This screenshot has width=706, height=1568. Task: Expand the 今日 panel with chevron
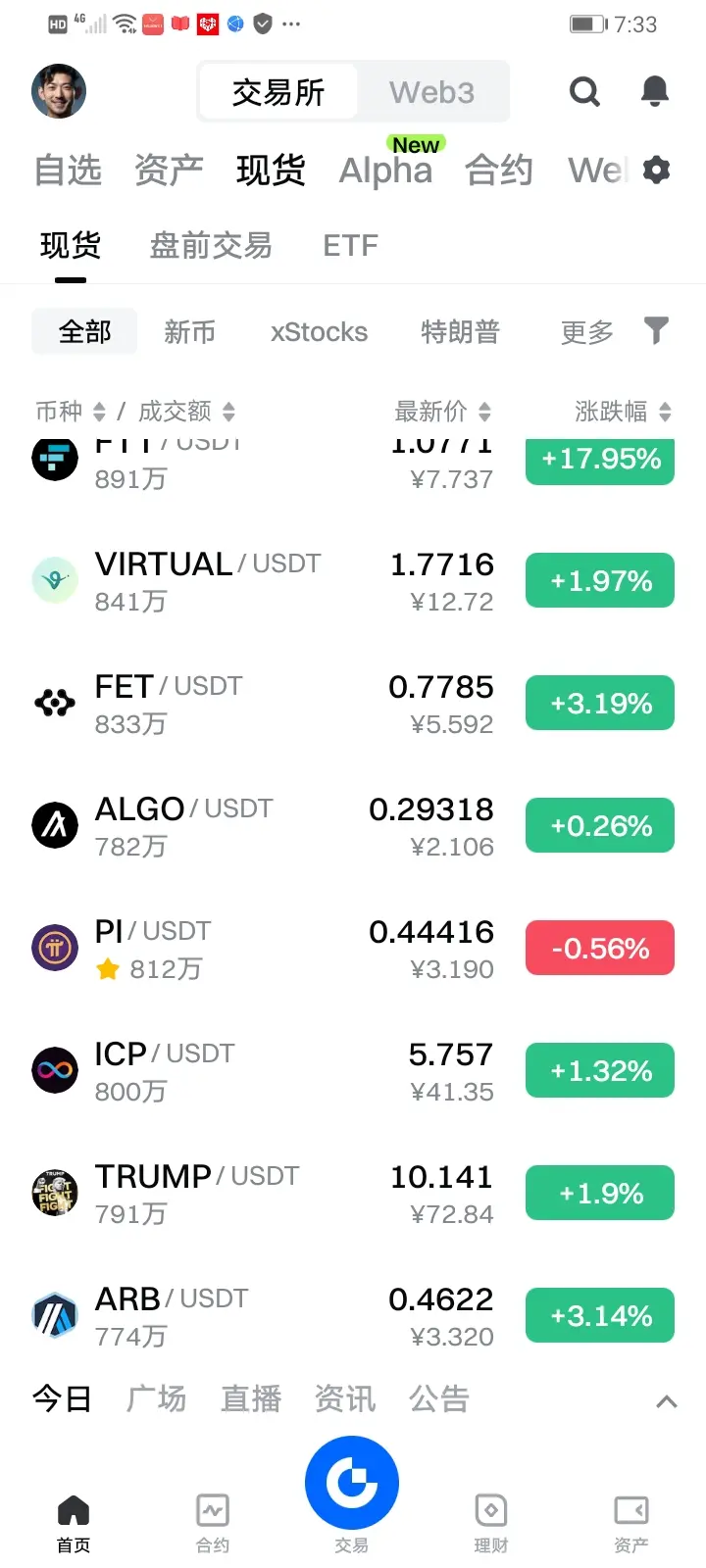(667, 1401)
